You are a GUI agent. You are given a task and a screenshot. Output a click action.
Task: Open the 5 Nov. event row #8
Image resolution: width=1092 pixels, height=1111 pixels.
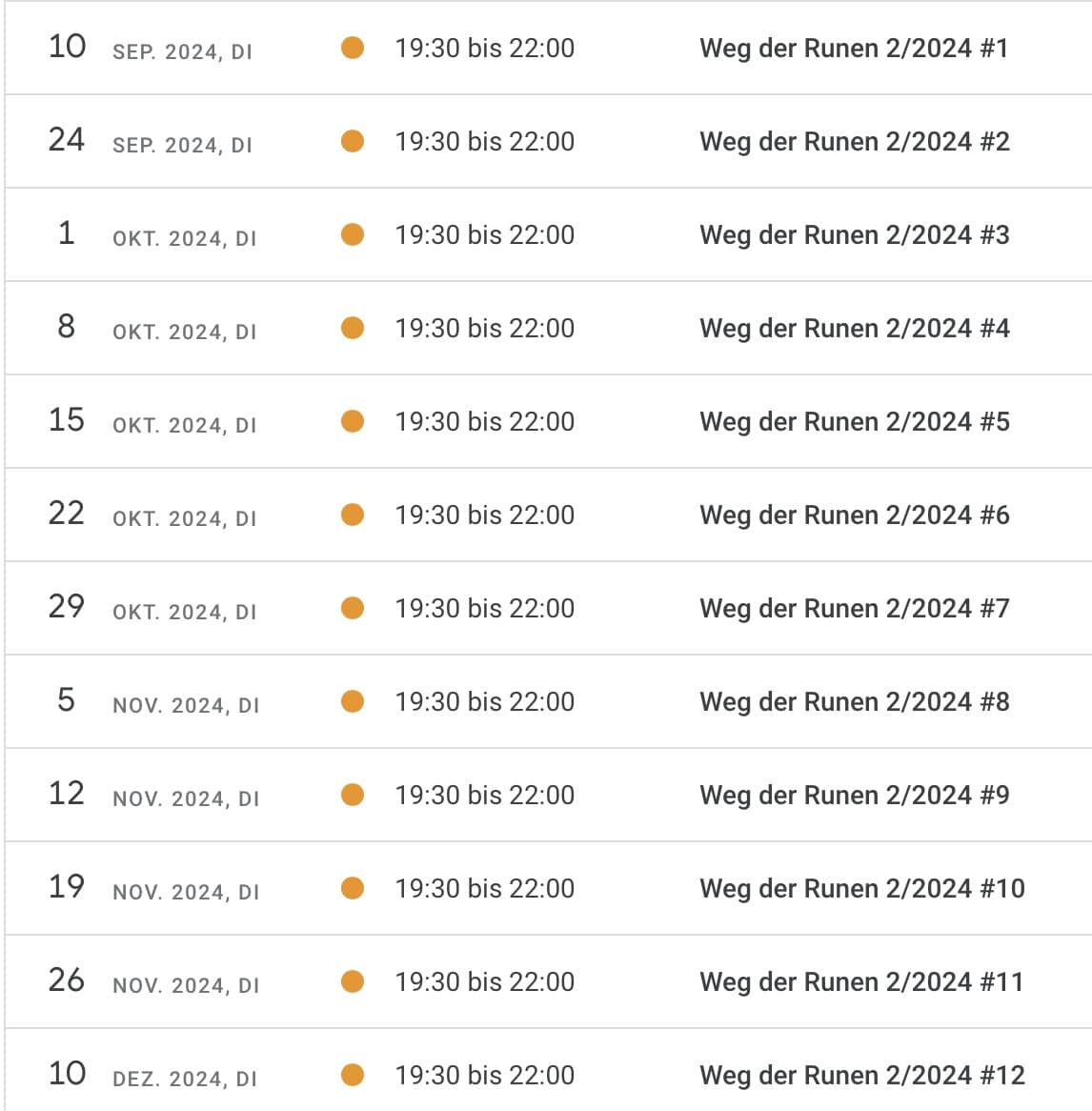coord(854,702)
